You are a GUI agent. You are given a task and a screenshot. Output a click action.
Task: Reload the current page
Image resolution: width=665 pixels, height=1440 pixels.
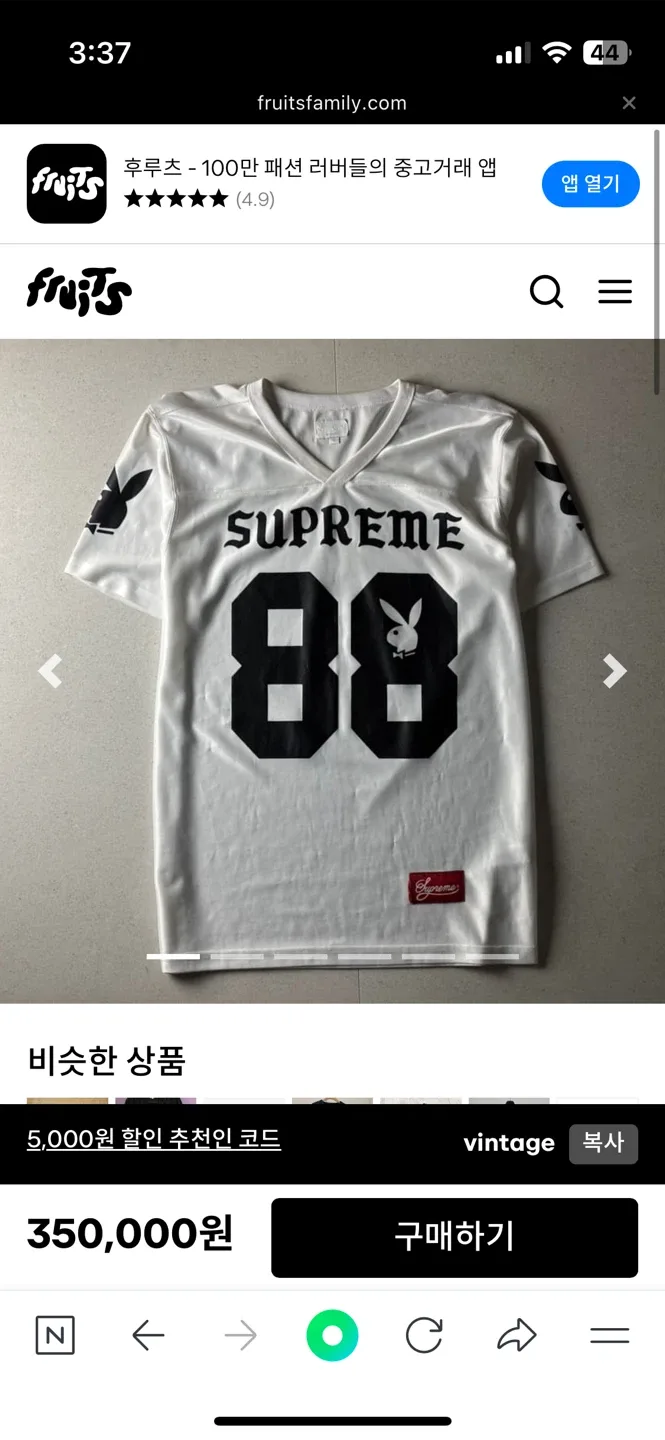tap(424, 1336)
